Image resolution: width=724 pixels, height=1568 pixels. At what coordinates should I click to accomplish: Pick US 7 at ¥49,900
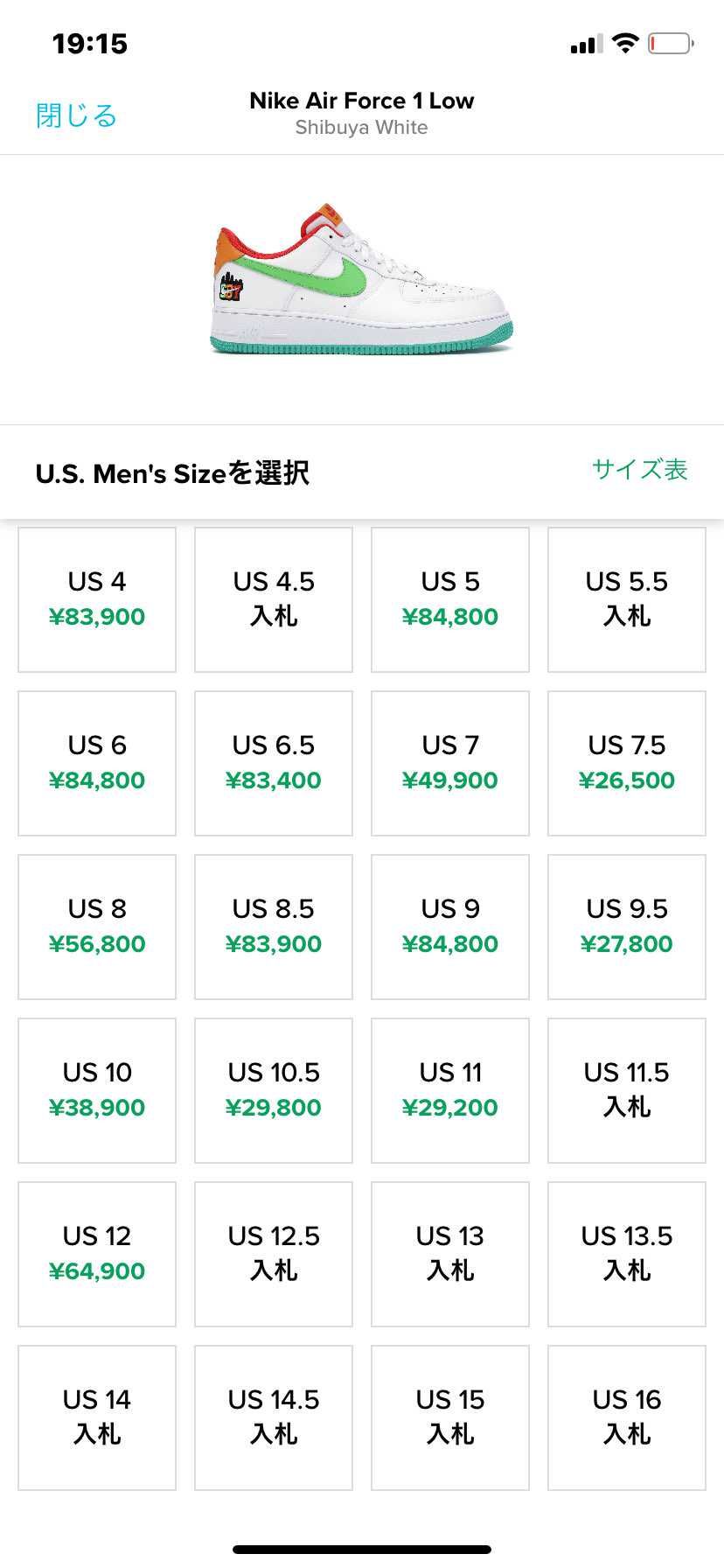(x=449, y=762)
